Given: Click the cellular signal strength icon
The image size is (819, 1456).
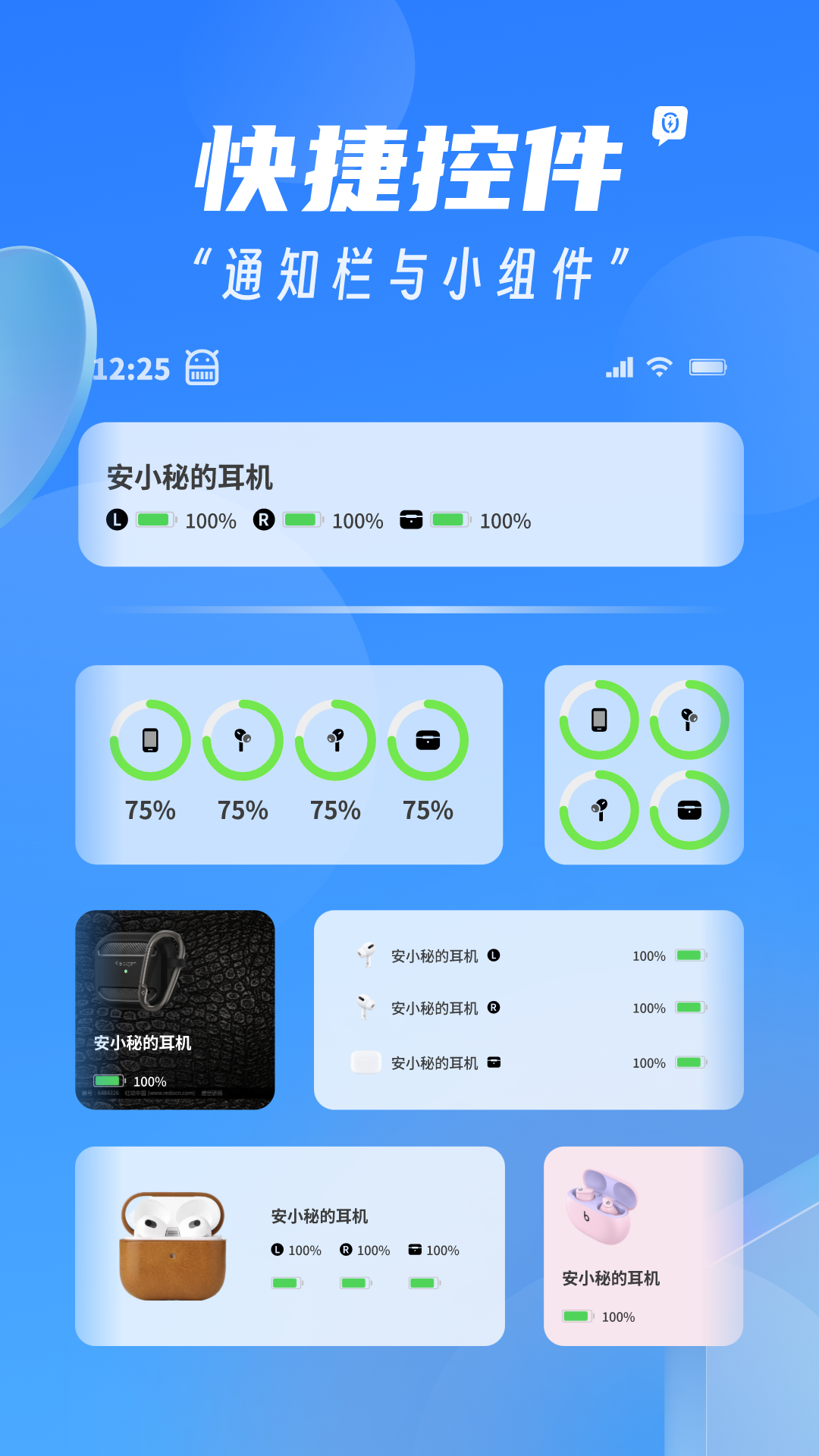Looking at the screenshot, I should click(617, 366).
